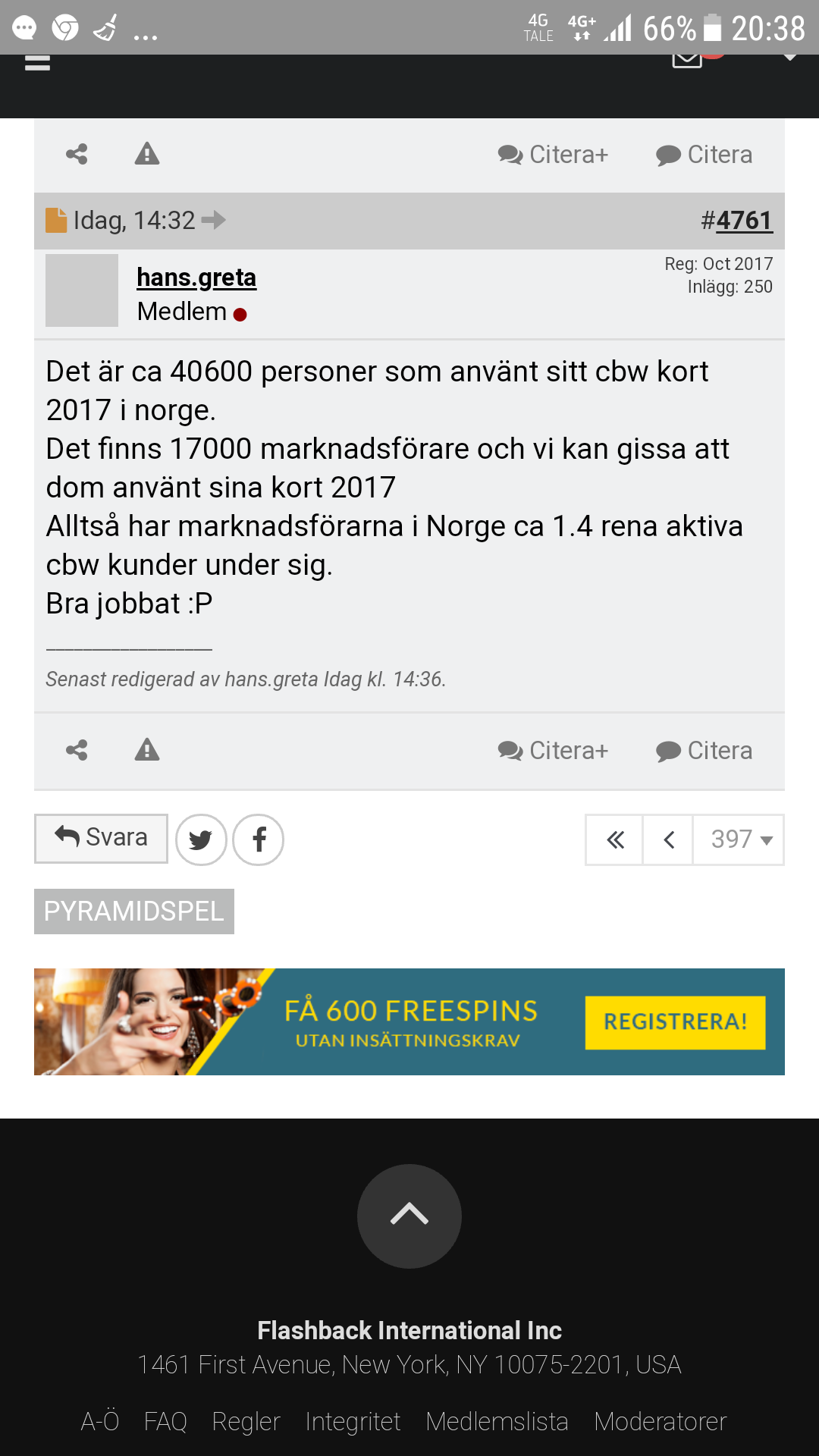Quote hans.greta's post with Citera
Viewport: 819px width, 1456px height.
tap(704, 751)
